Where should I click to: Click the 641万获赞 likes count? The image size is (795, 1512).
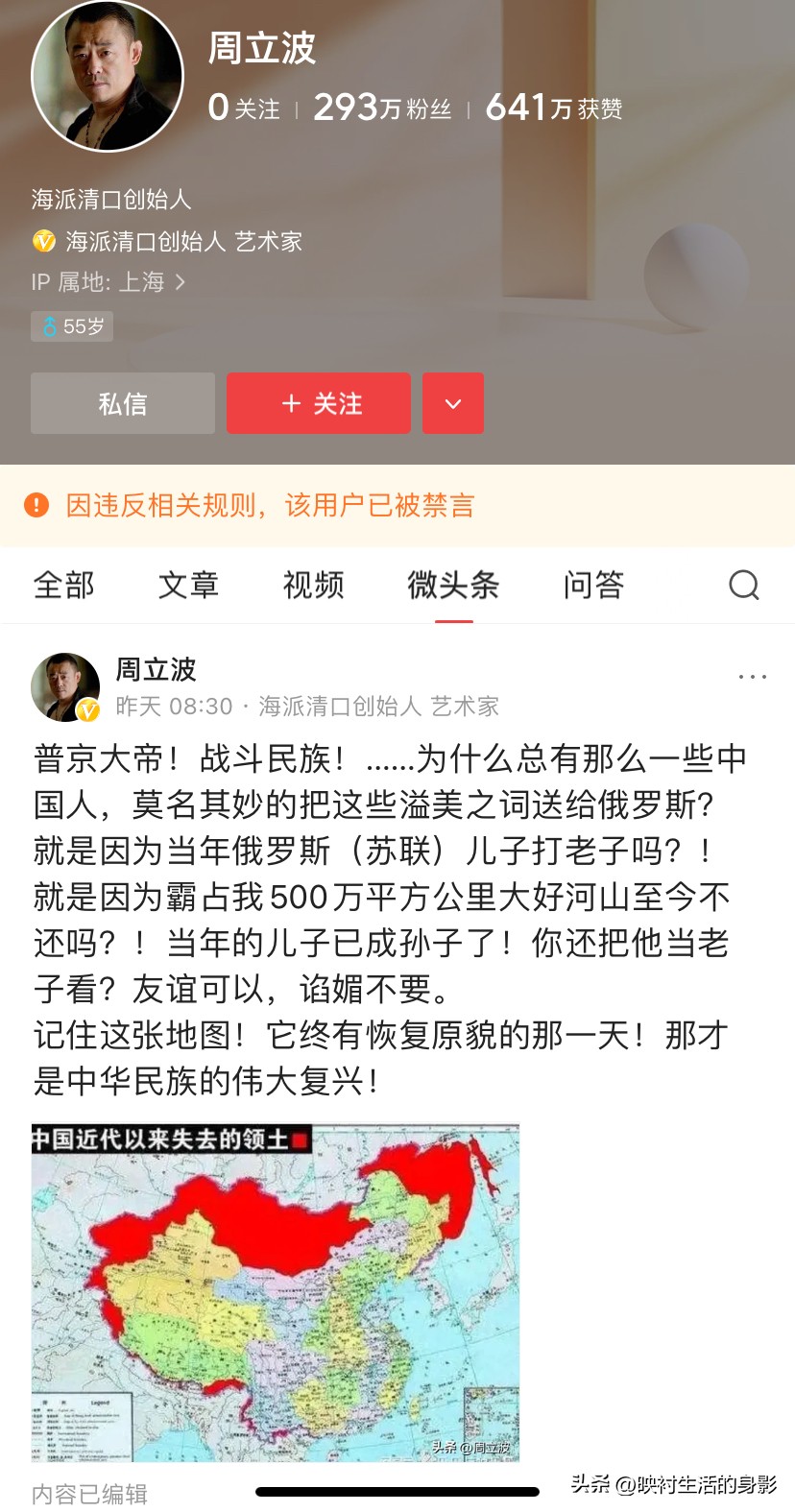click(555, 106)
